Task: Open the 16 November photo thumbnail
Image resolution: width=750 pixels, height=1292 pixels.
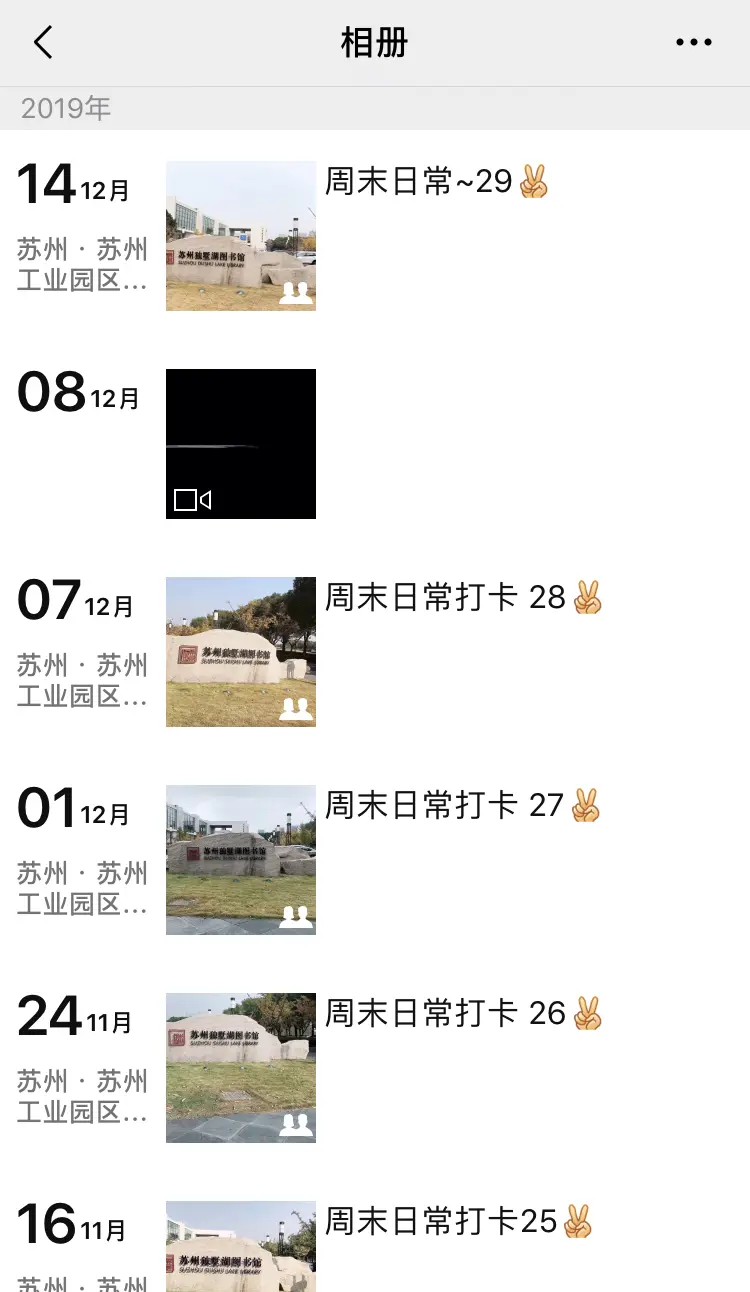Action: pyautogui.click(x=240, y=1246)
